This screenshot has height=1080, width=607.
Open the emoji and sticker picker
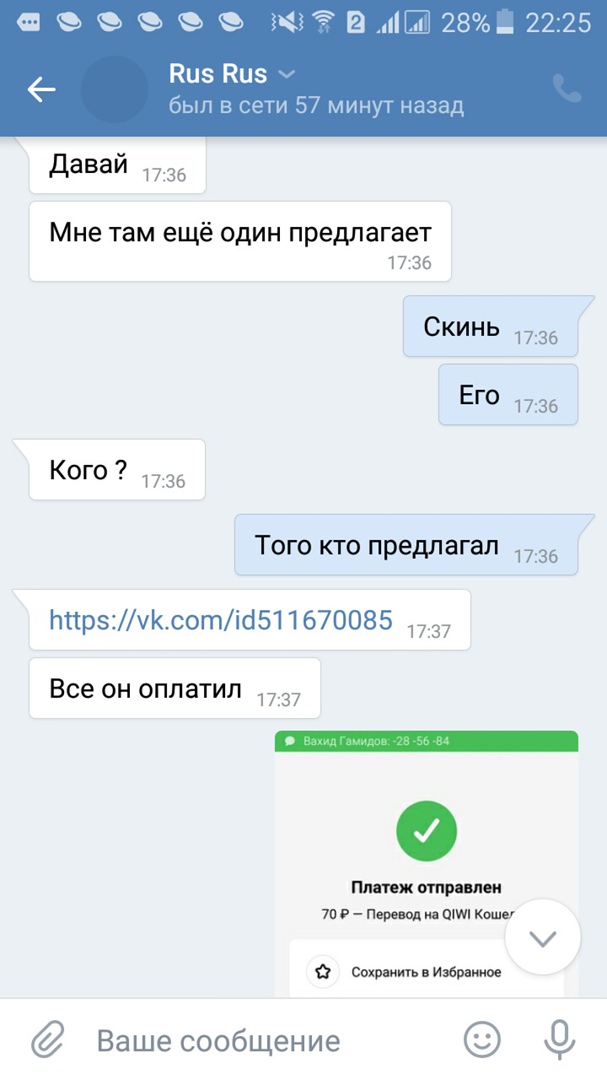(482, 1040)
